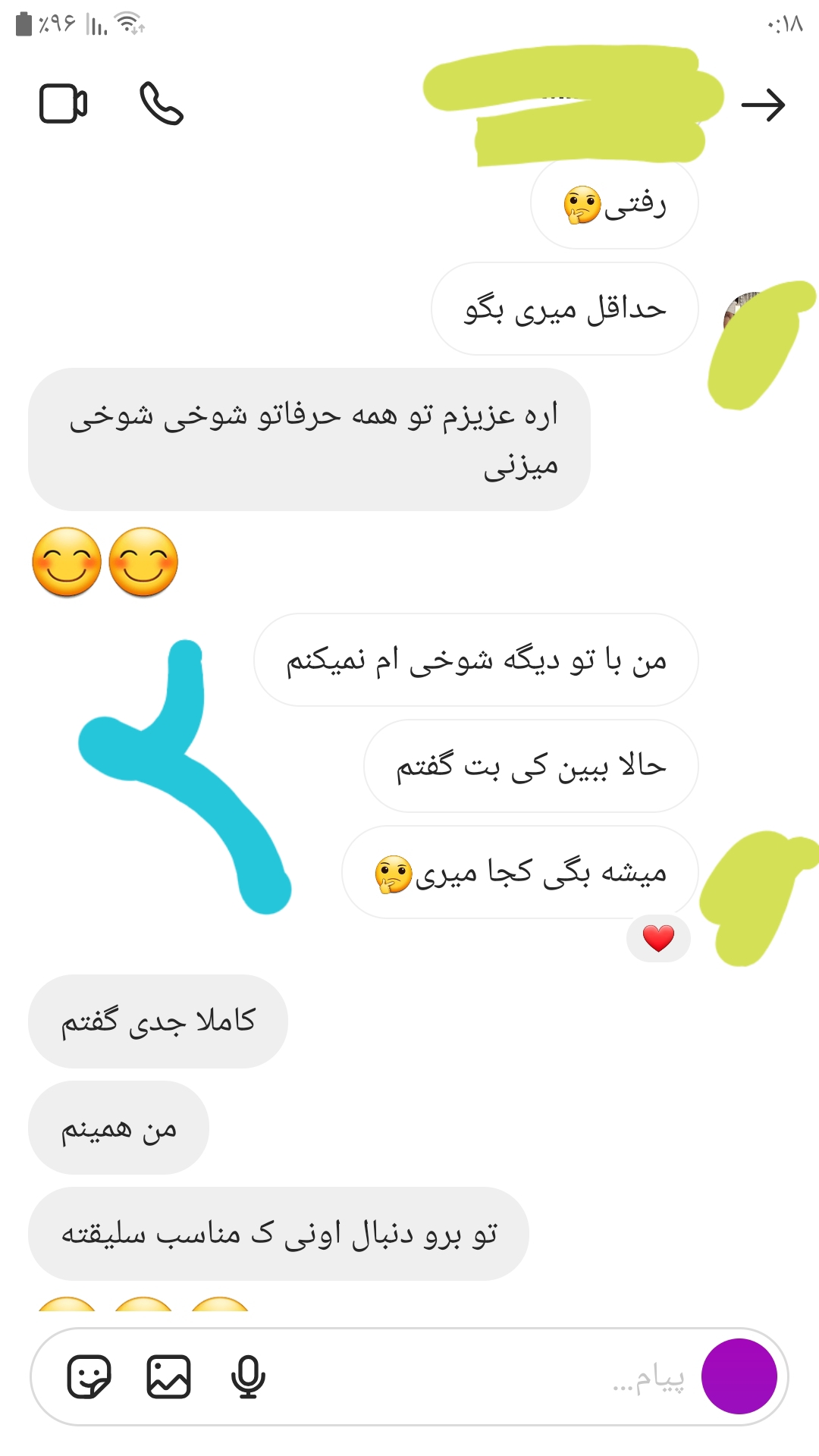Open the purple camera button

coord(739,1376)
